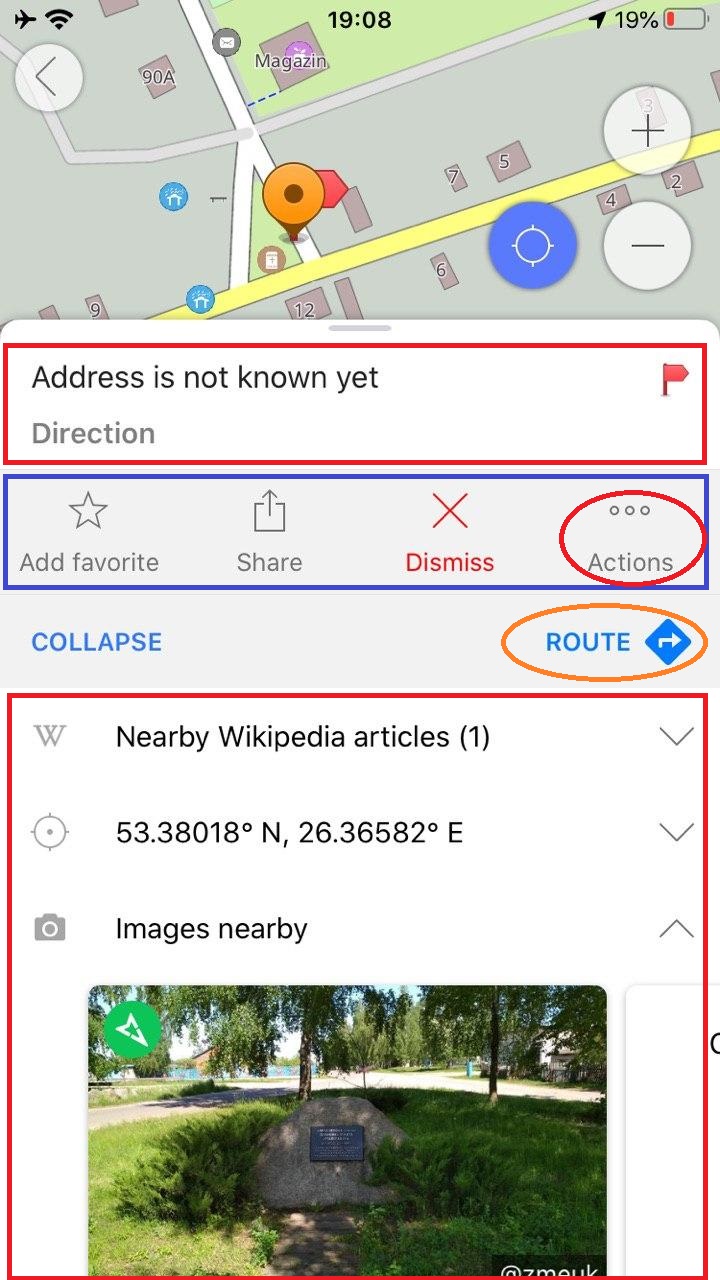Collapse the Images nearby section
Image resolution: width=720 pixels, height=1280 pixels.
click(676, 929)
